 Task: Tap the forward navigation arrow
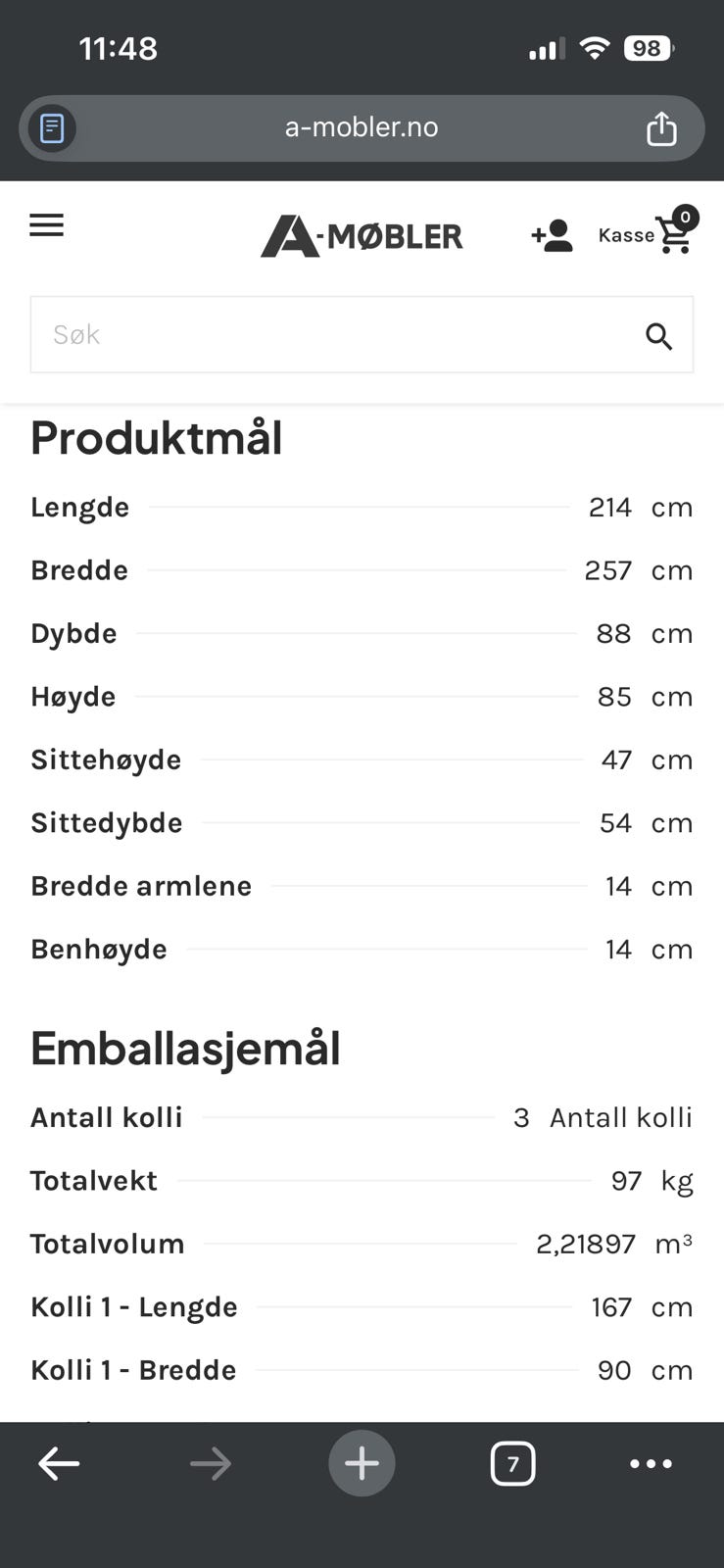210,1463
